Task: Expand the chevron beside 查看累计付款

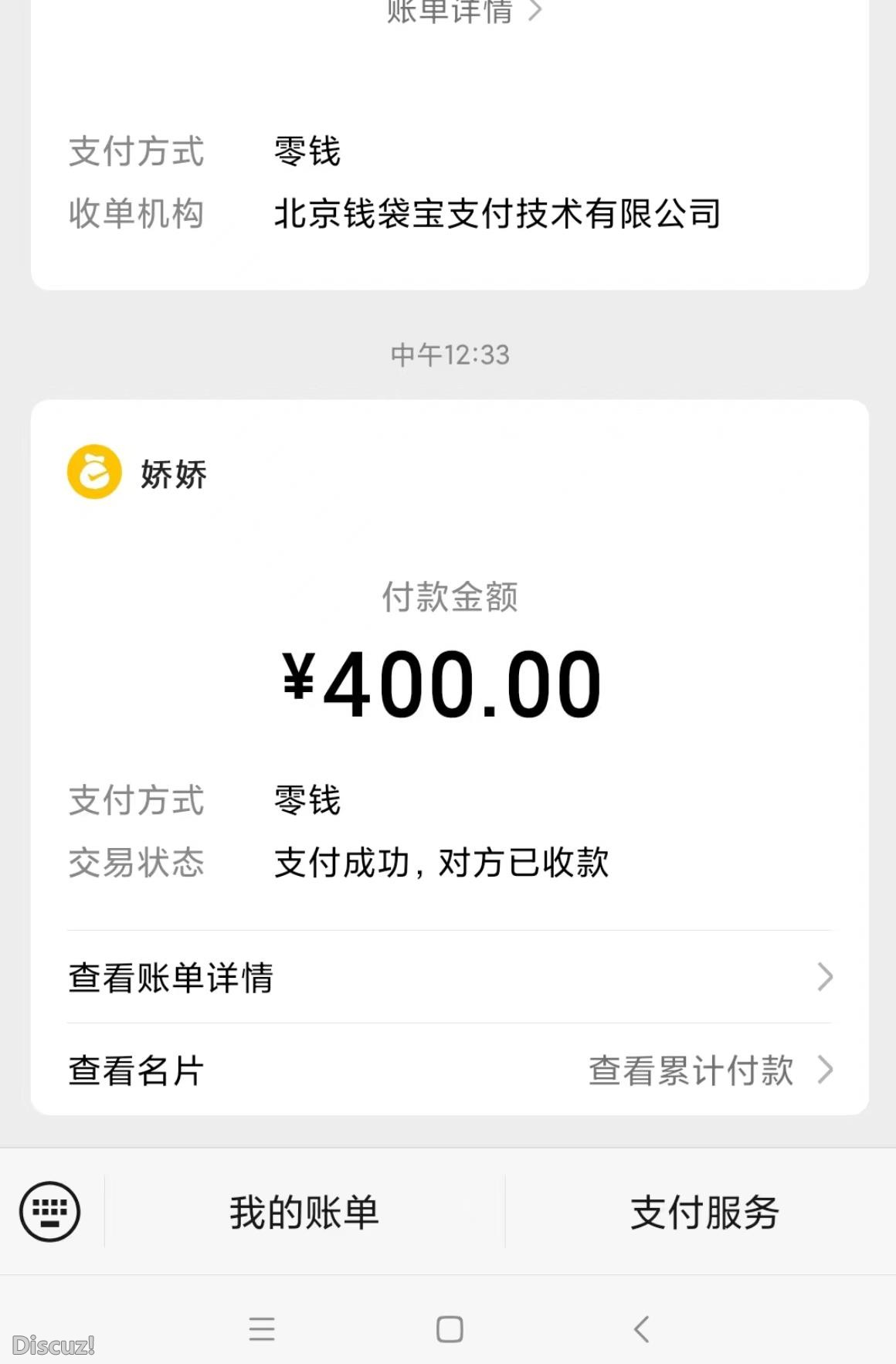Action: (828, 1071)
